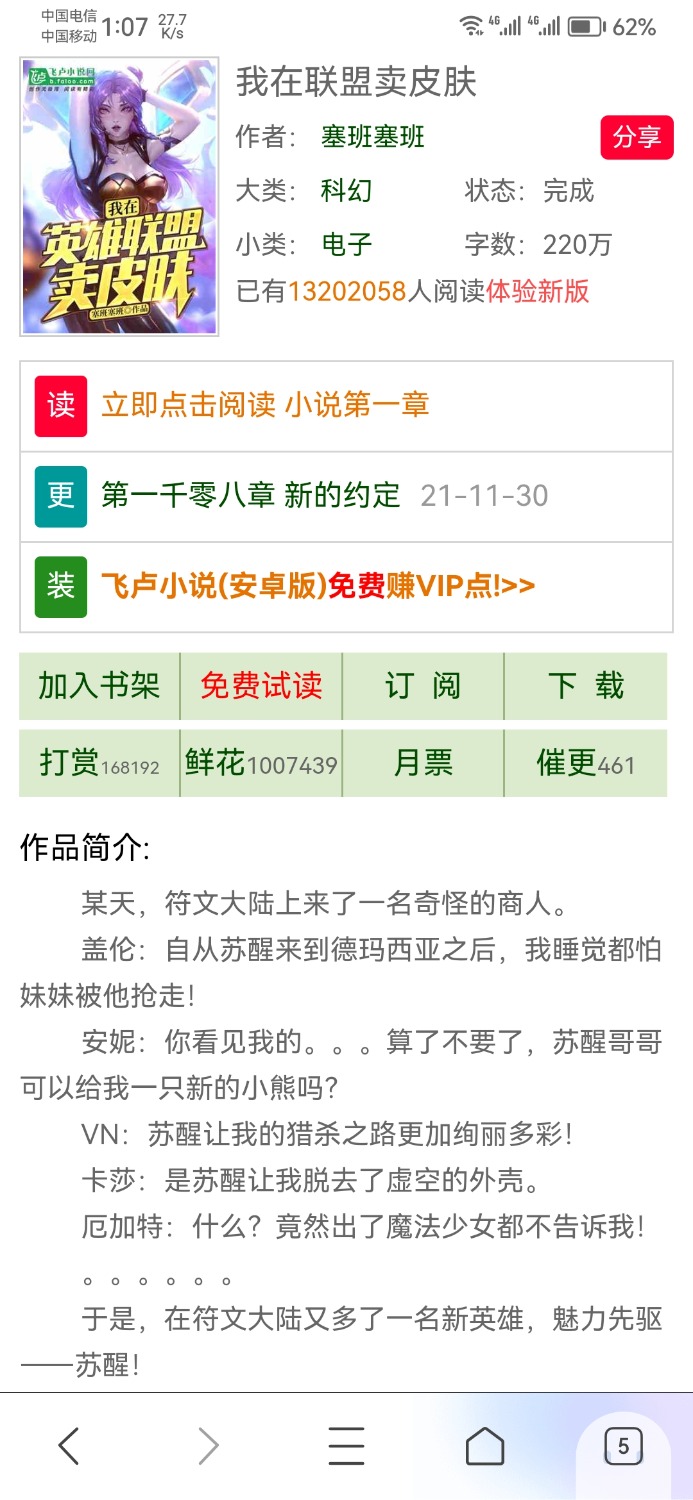Open the browser tabs switcher showing 5
Image resolution: width=693 pixels, height=1500 pixels.
623,1446
